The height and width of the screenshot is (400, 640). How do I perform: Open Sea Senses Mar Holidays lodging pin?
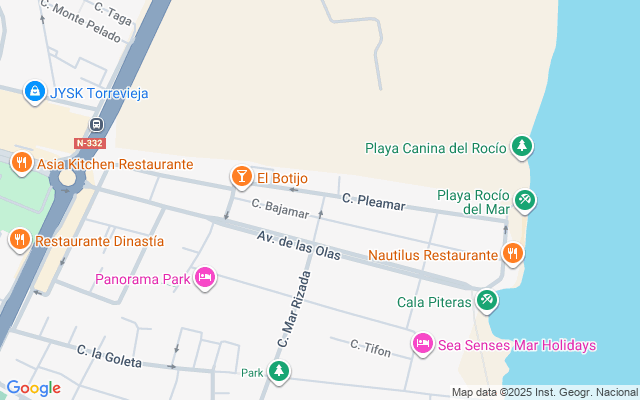[x=423, y=345]
